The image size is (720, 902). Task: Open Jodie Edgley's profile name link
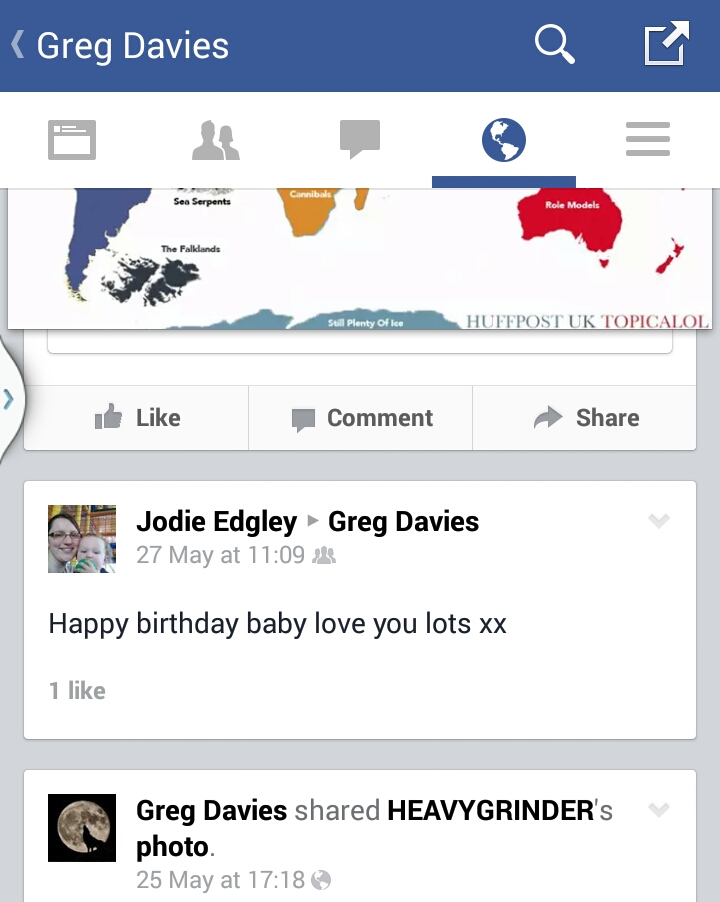click(216, 521)
